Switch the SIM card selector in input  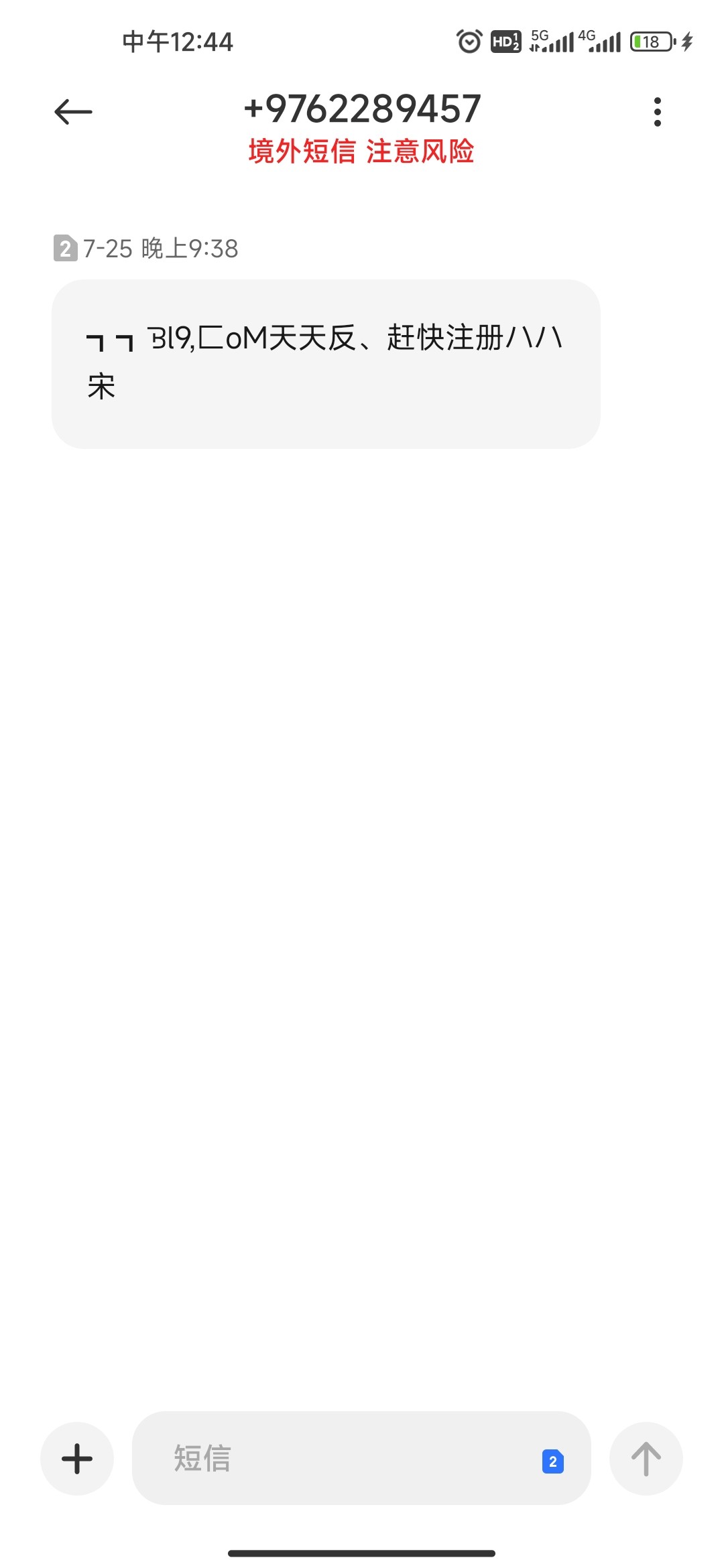pos(552,1461)
